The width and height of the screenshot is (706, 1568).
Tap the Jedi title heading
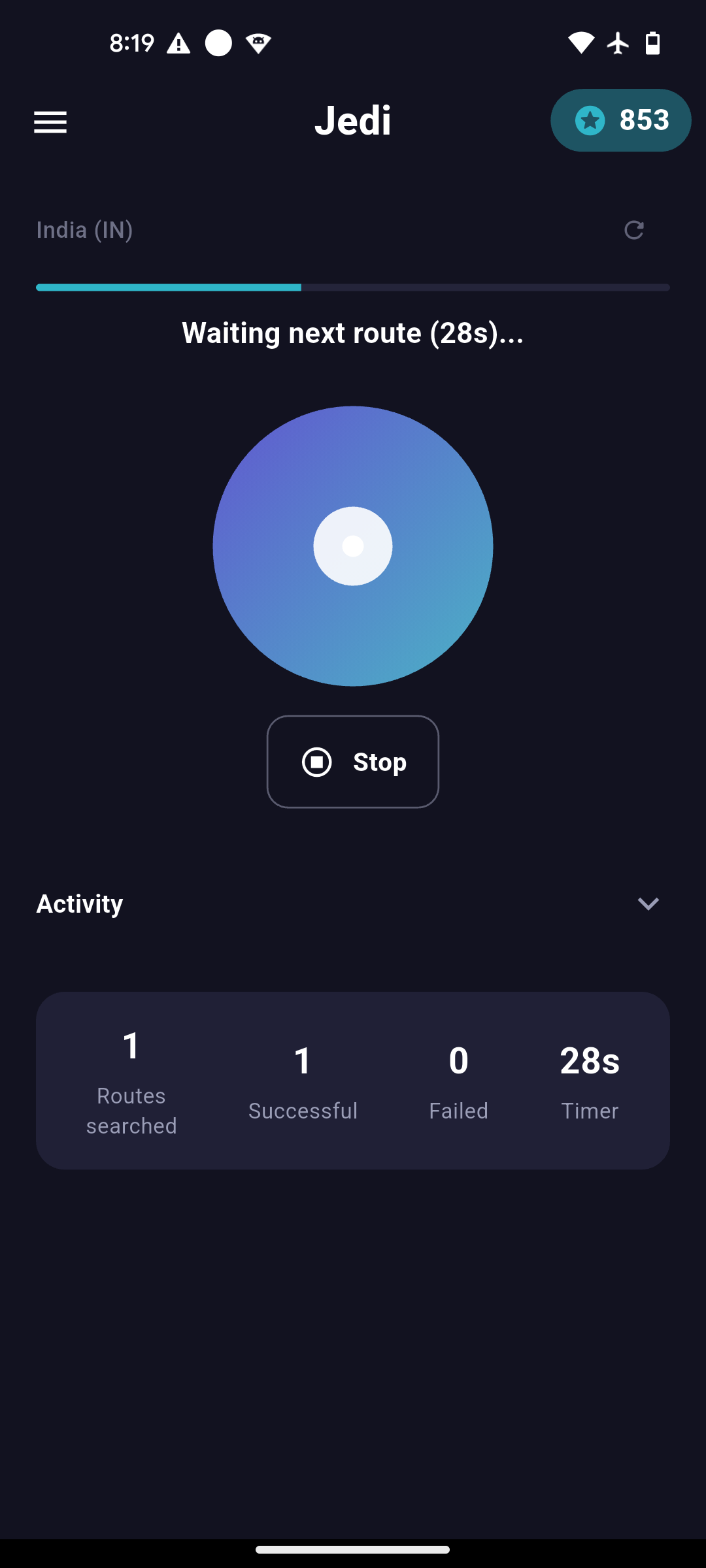pos(352,120)
